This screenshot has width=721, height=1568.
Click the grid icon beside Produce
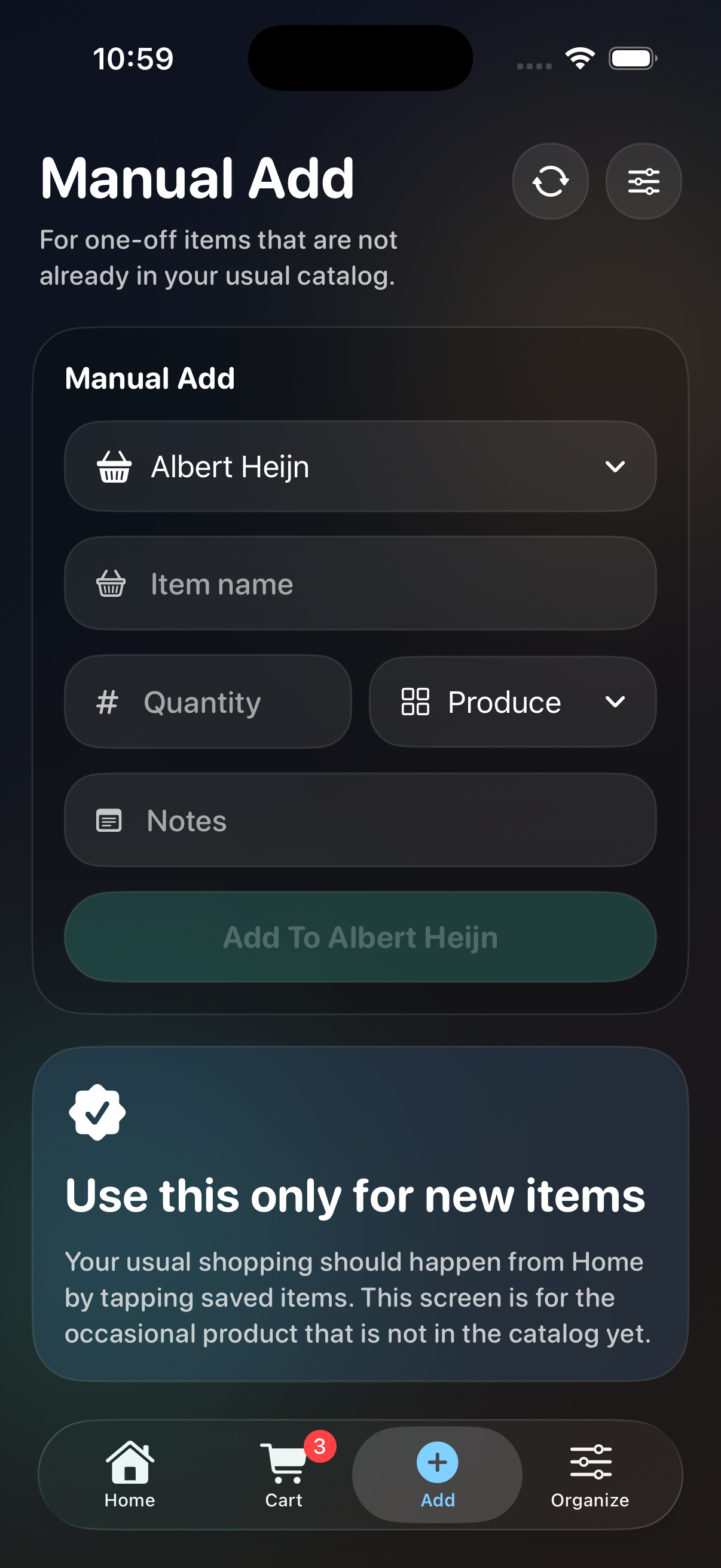(416, 701)
